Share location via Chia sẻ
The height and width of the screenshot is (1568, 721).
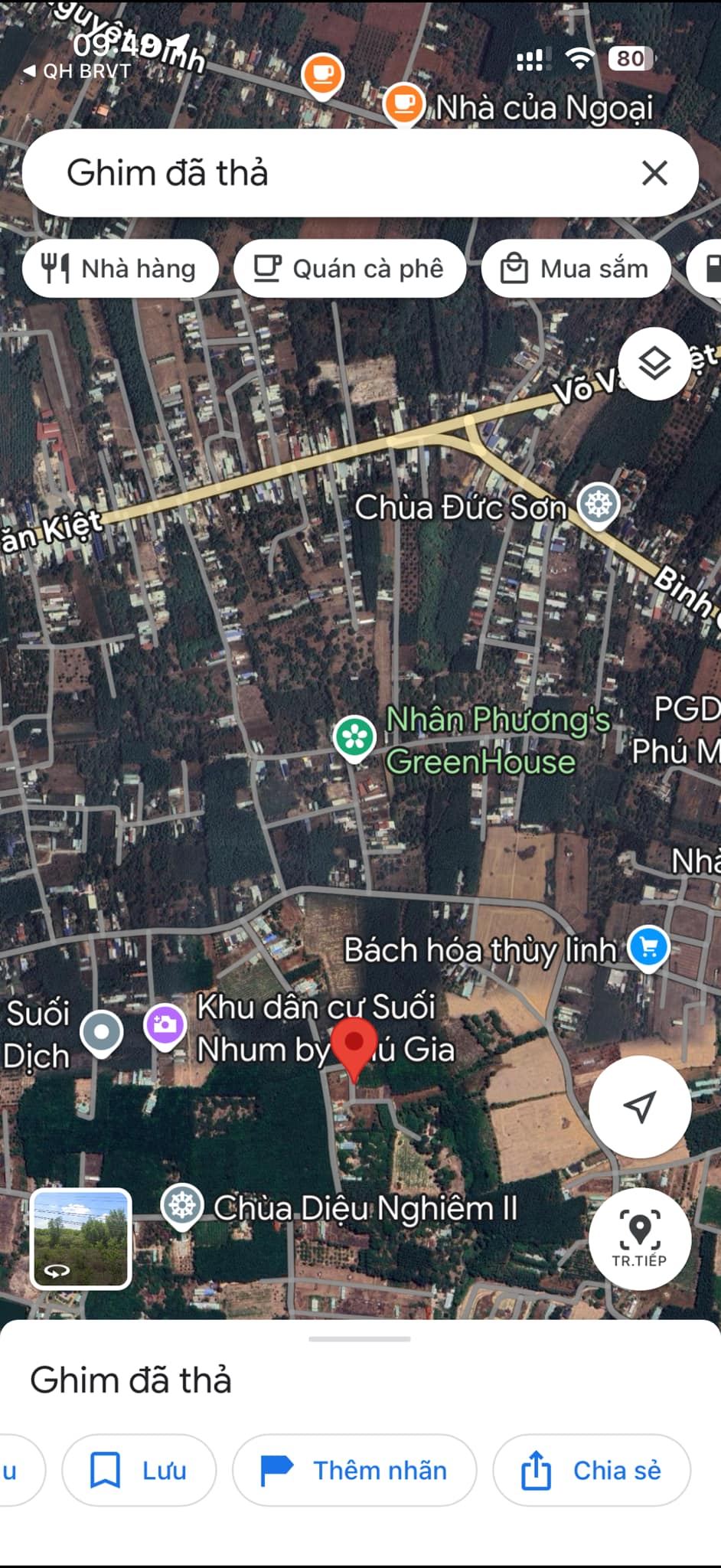592,1469
